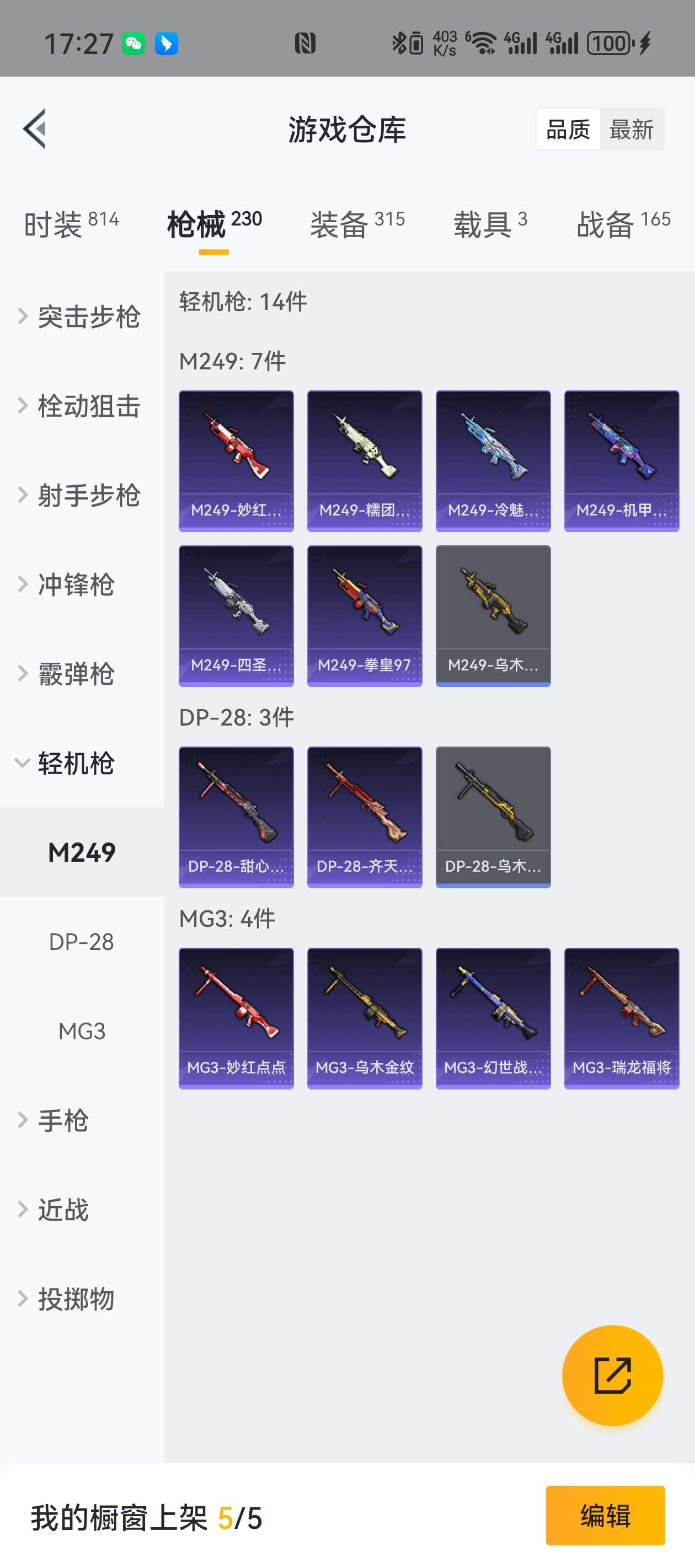
Task: Select the DP-28-甜心 skin
Action: coord(236,815)
